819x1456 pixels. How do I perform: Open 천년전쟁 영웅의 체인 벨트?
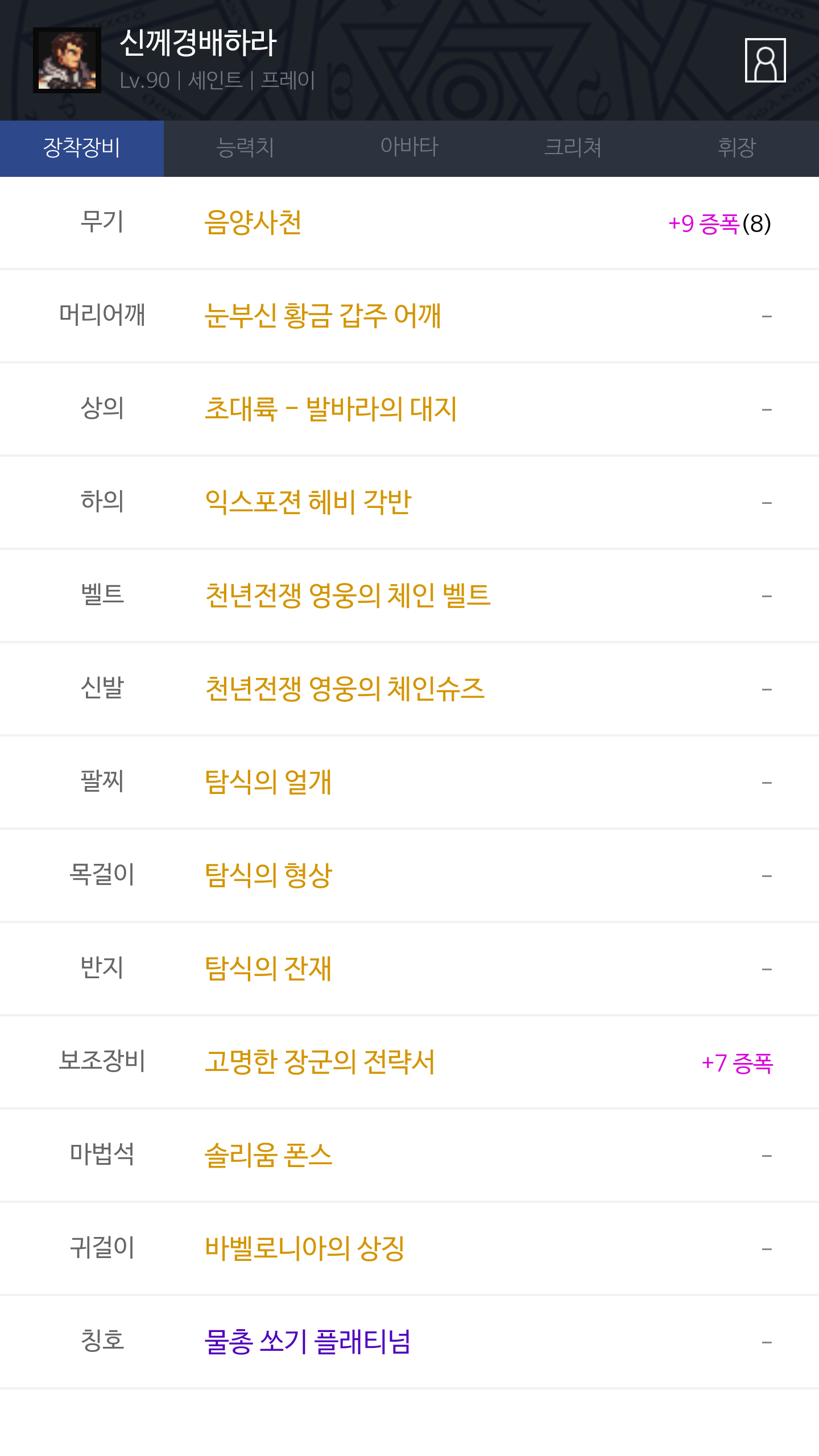tap(348, 595)
